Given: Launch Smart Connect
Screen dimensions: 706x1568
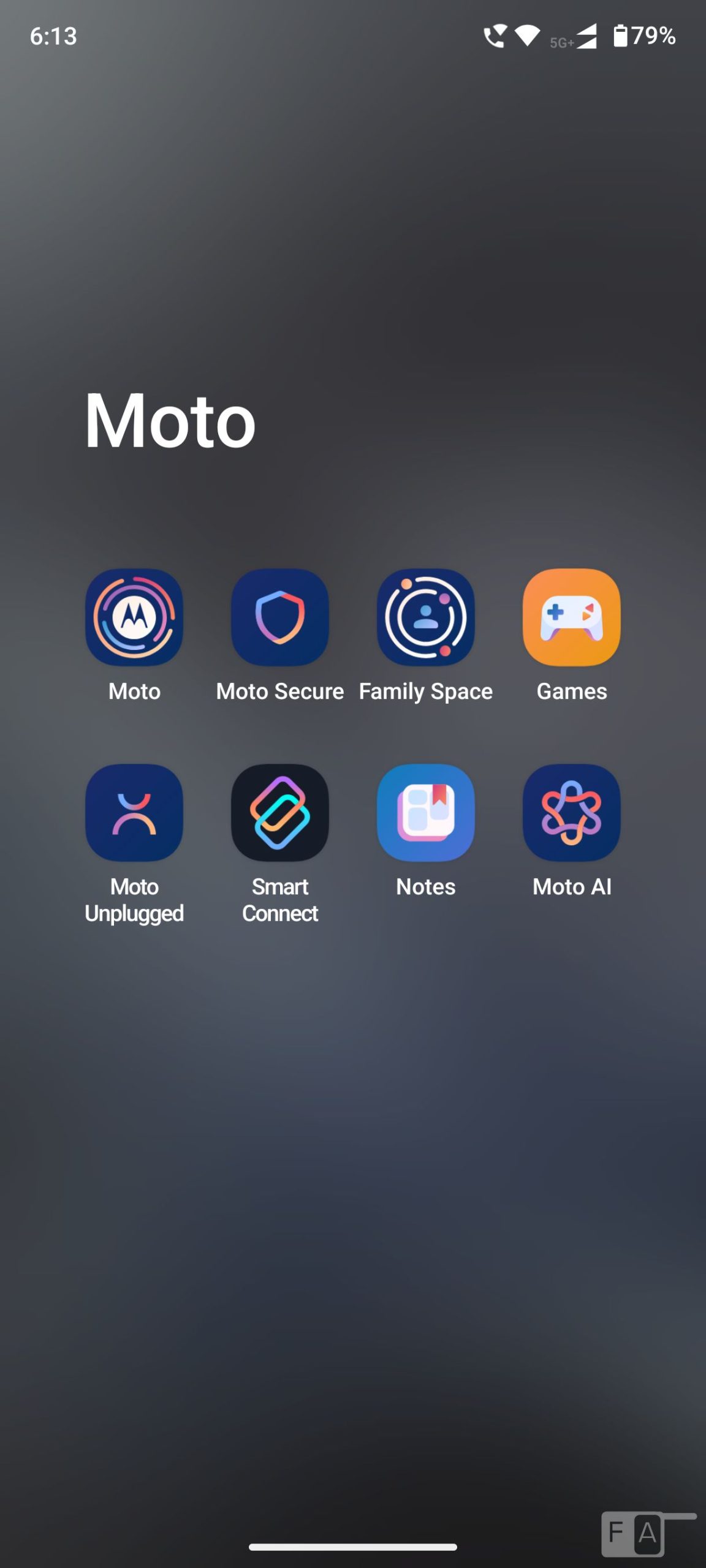Looking at the screenshot, I should (x=279, y=812).
